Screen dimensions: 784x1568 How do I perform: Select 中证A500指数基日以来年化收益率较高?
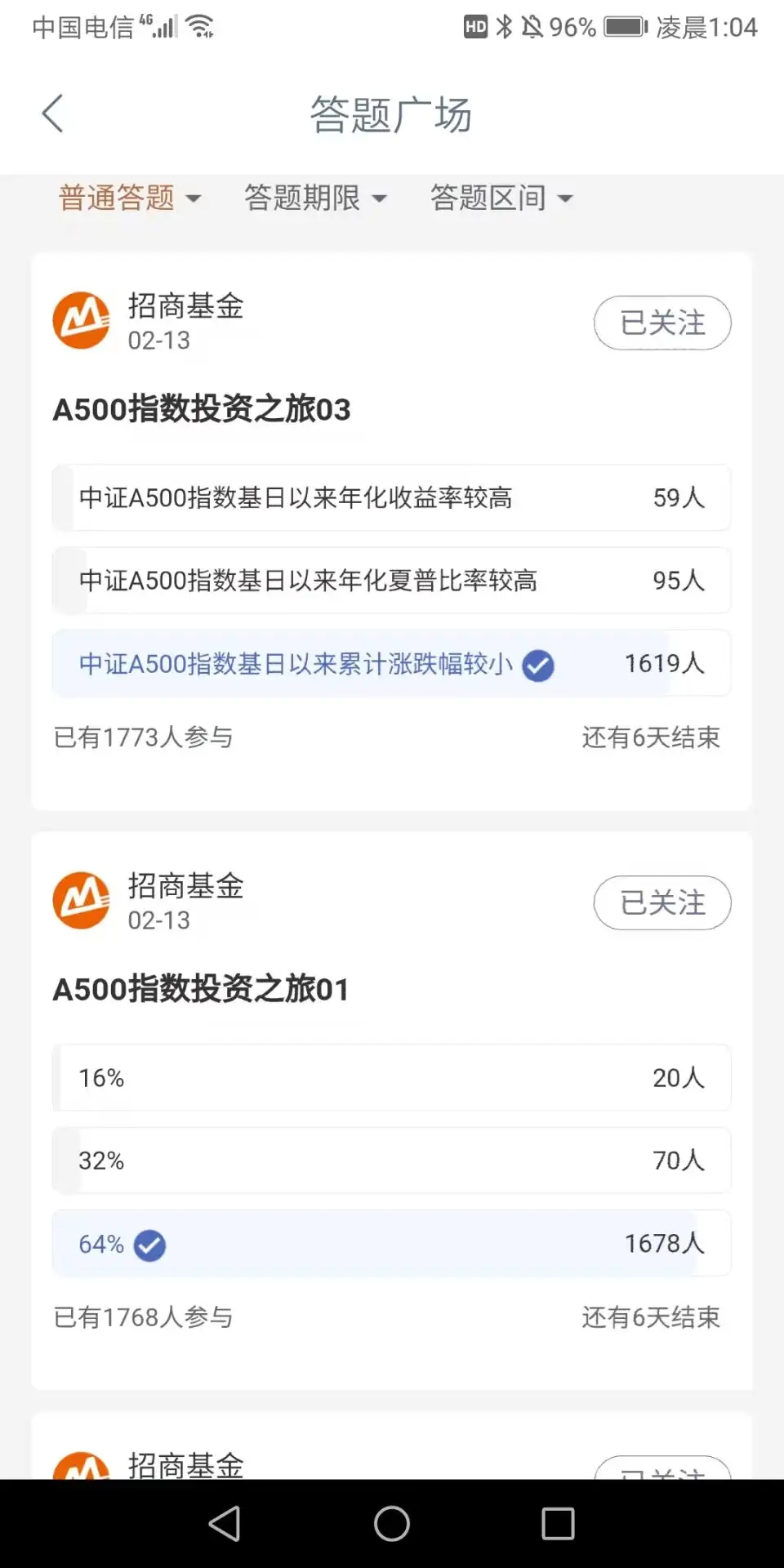tap(391, 497)
